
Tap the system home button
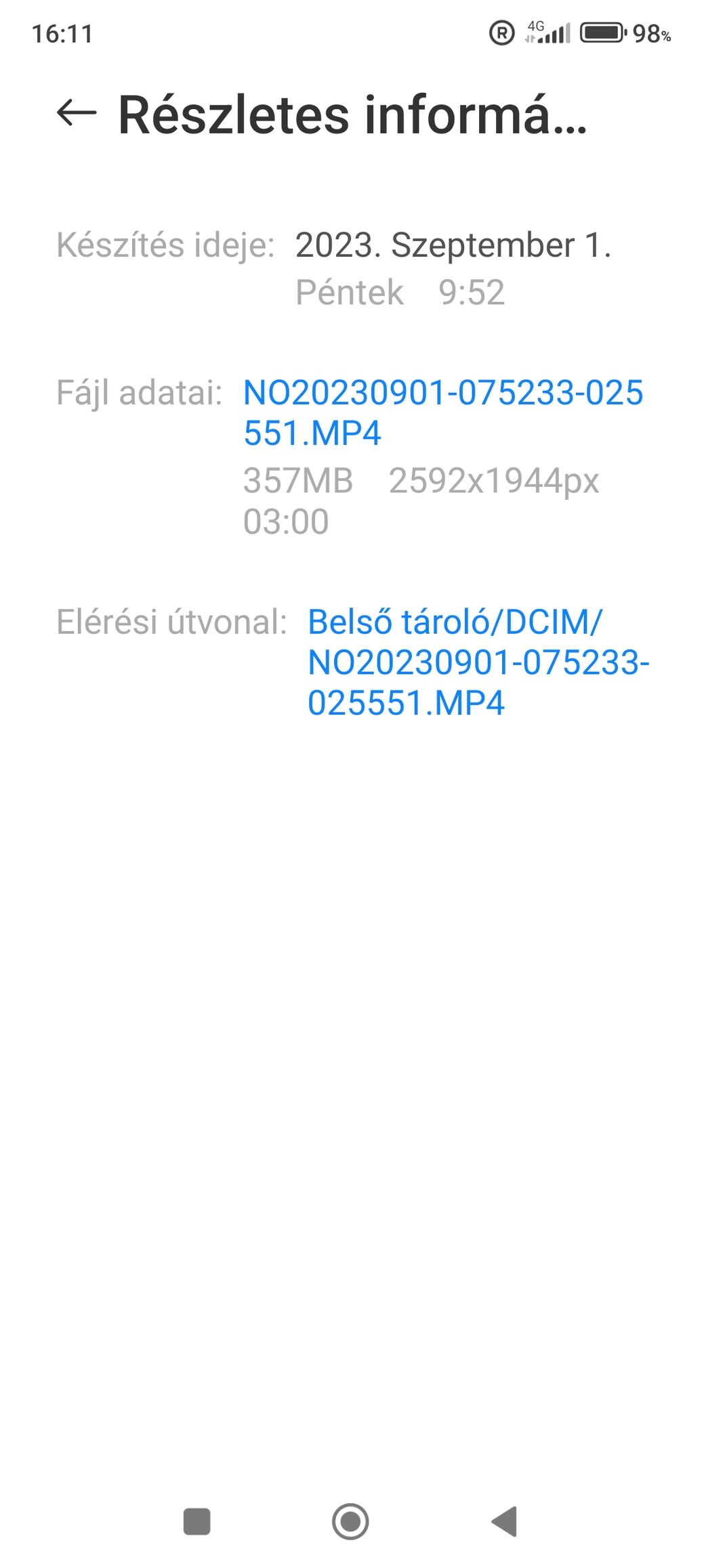click(350, 1521)
